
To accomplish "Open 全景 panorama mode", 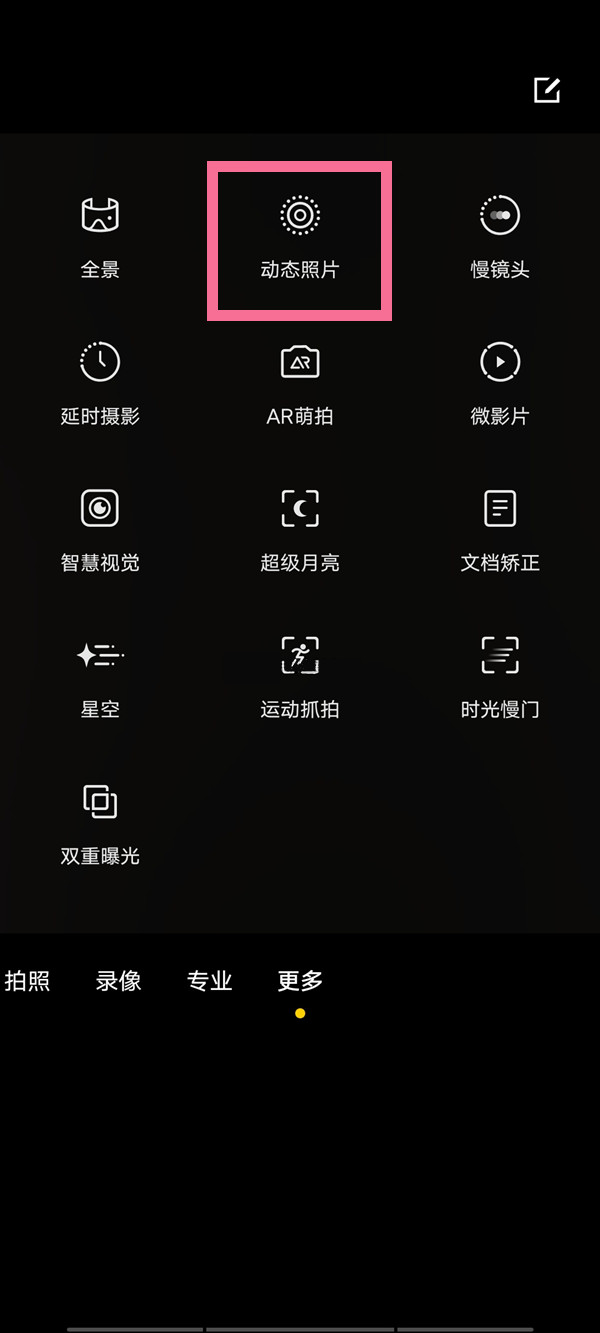I will click(100, 238).
